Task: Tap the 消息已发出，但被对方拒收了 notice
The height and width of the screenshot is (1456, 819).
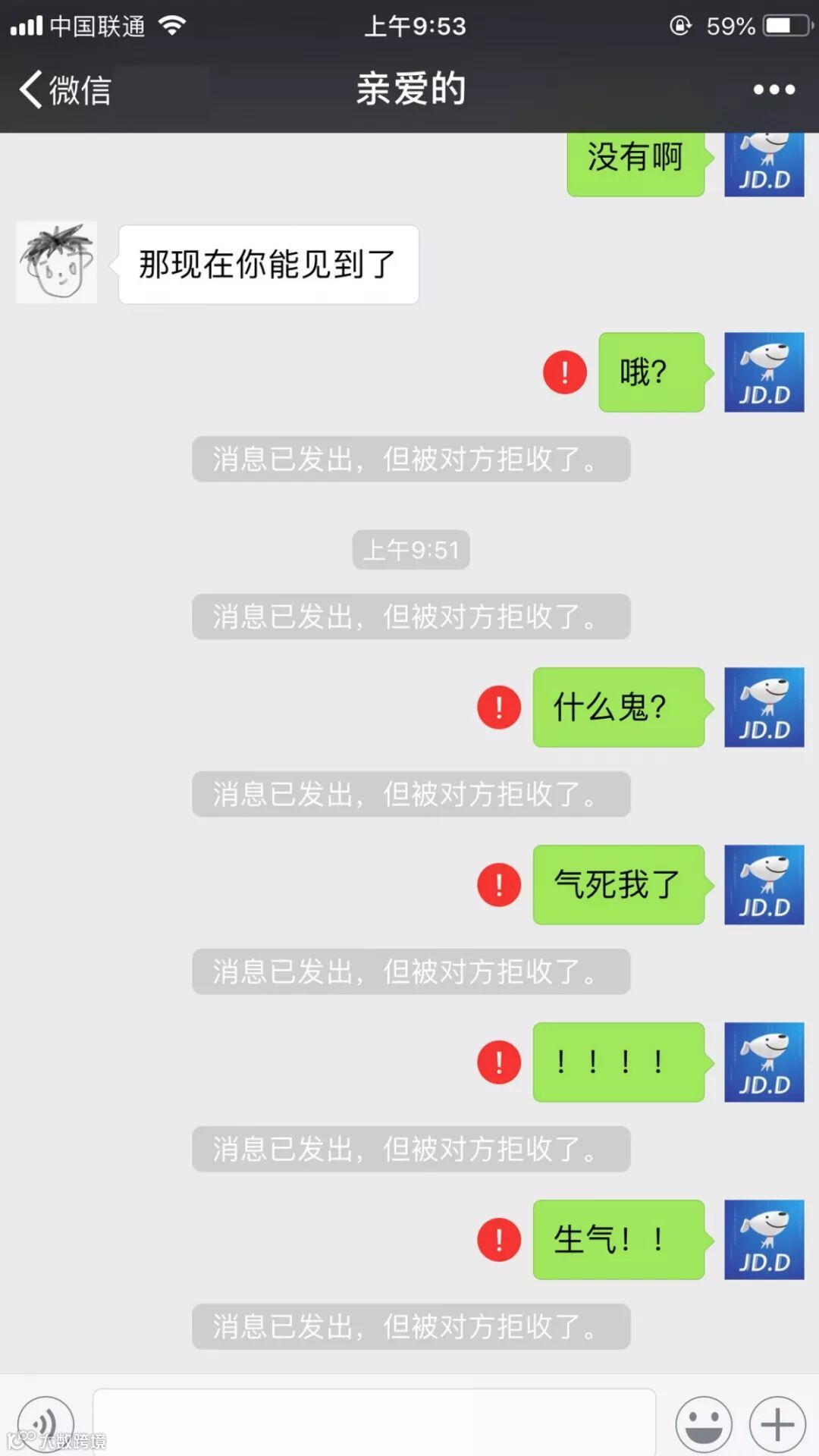Action: [x=410, y=460]
